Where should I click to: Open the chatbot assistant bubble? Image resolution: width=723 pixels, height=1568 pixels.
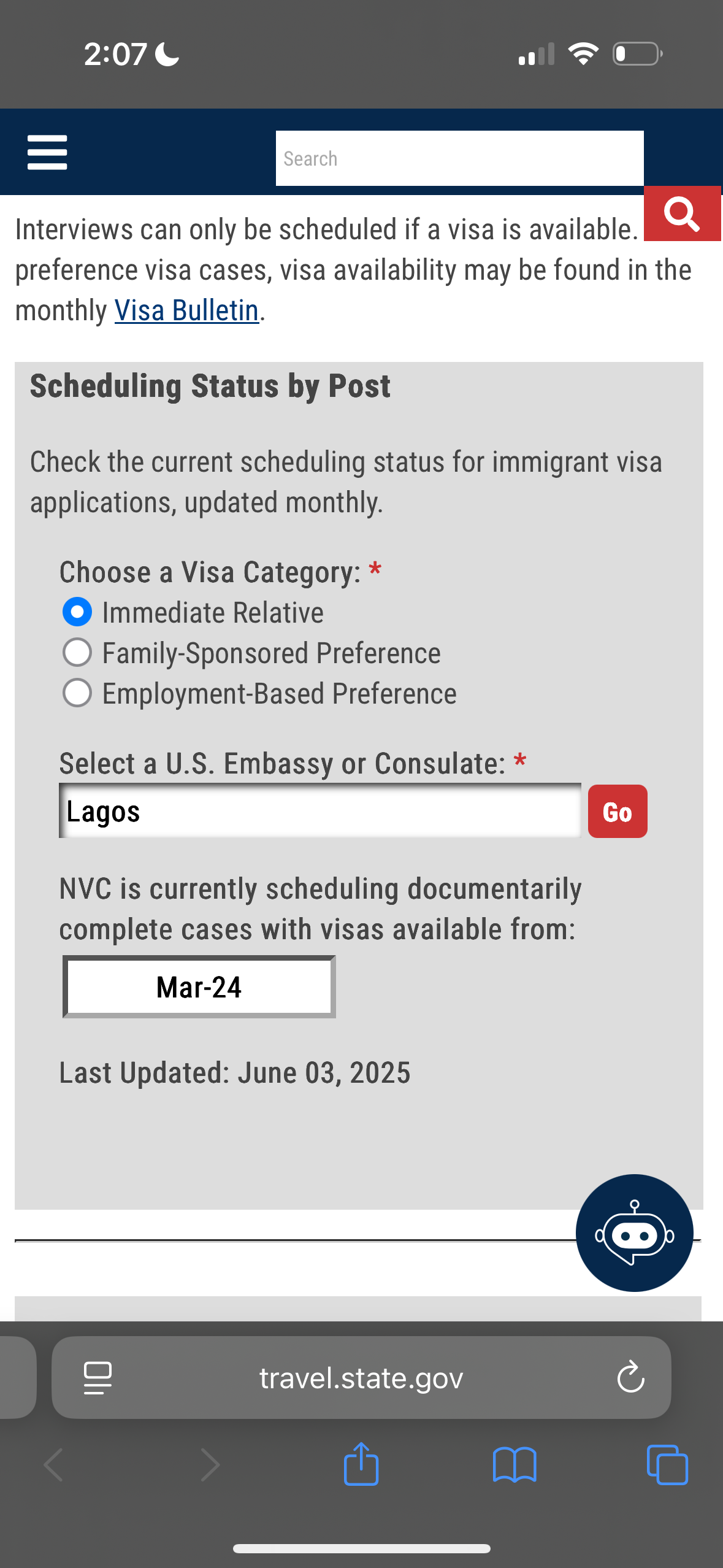[x=635, y=1233]
